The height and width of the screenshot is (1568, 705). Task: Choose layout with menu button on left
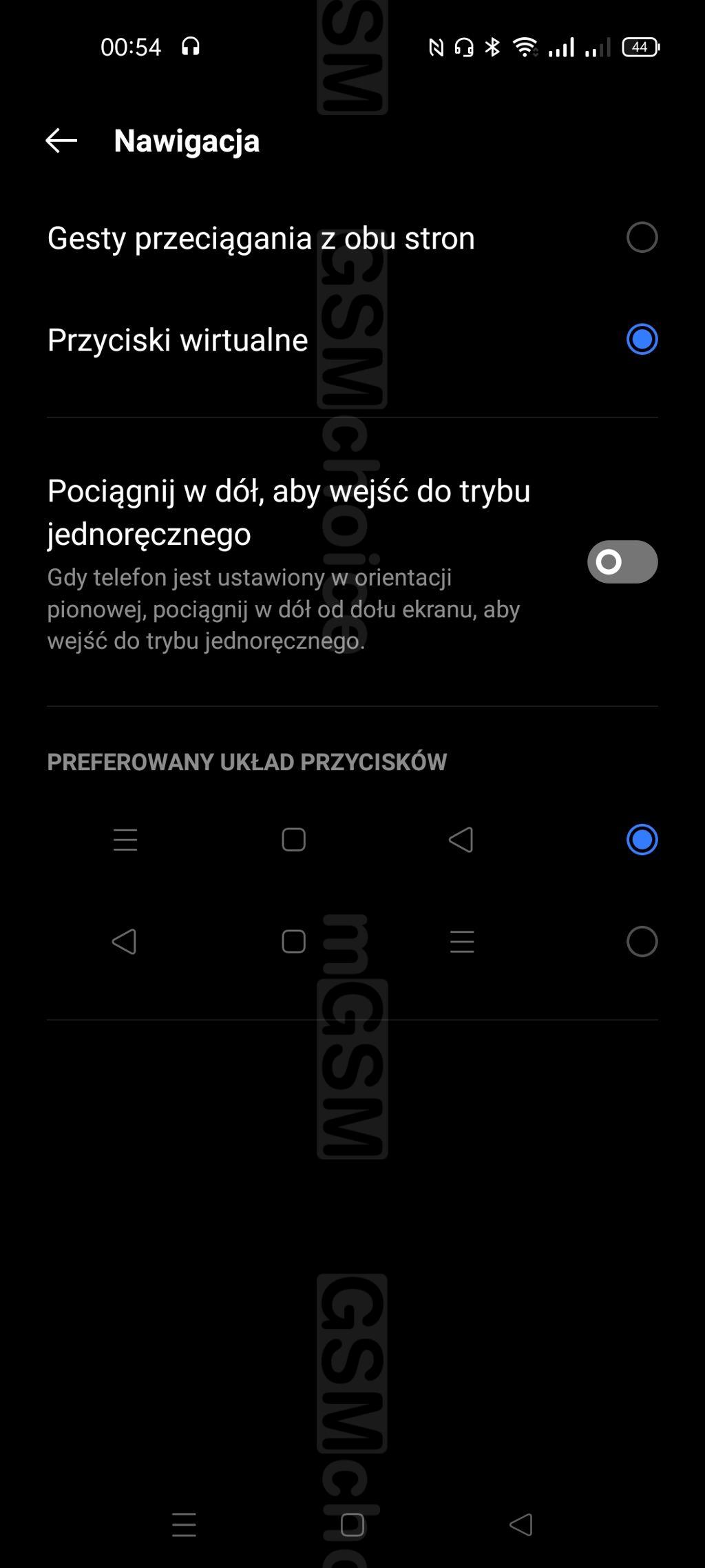[x=641, y=840]
